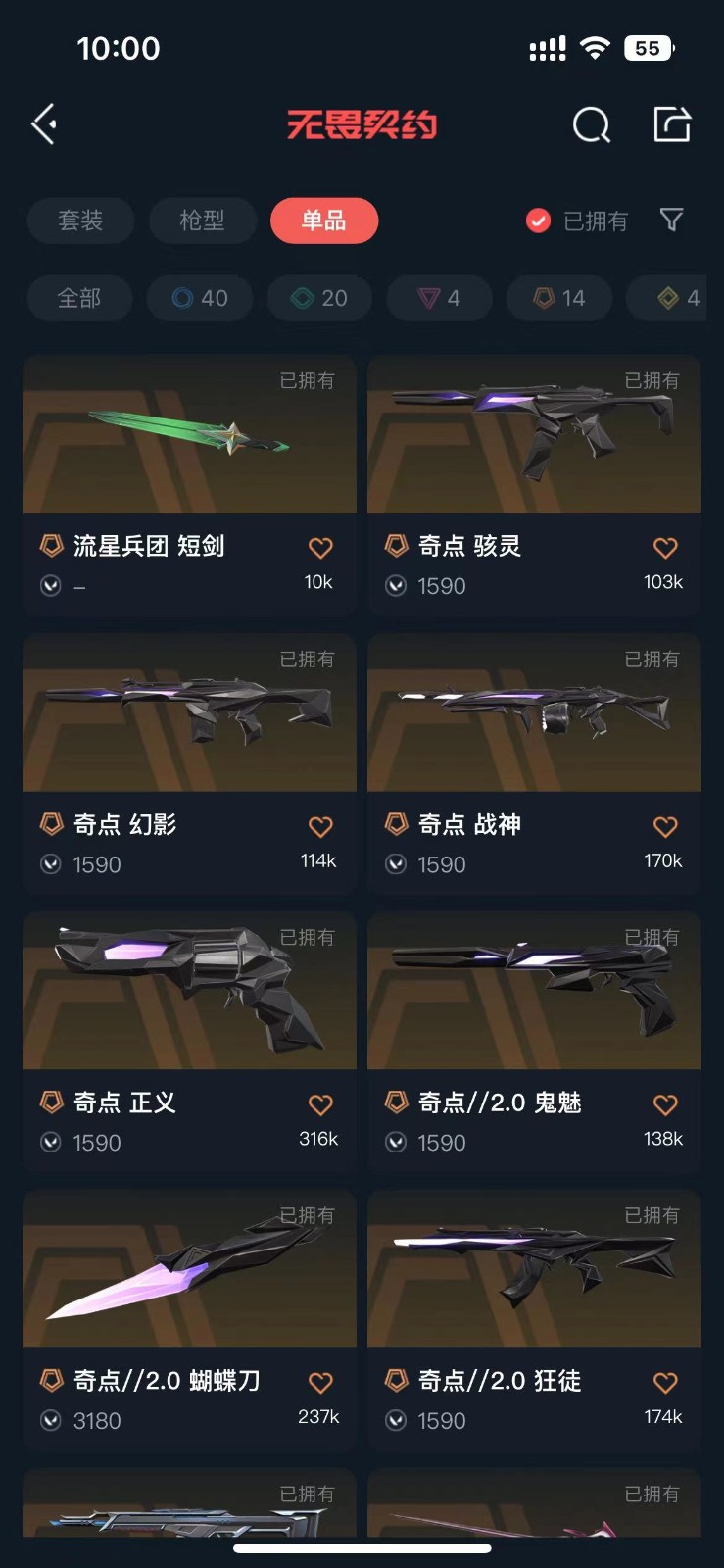Like the 奇点 幻影 skin
This screenshot has height=1568, width=724.
(320, 827)
